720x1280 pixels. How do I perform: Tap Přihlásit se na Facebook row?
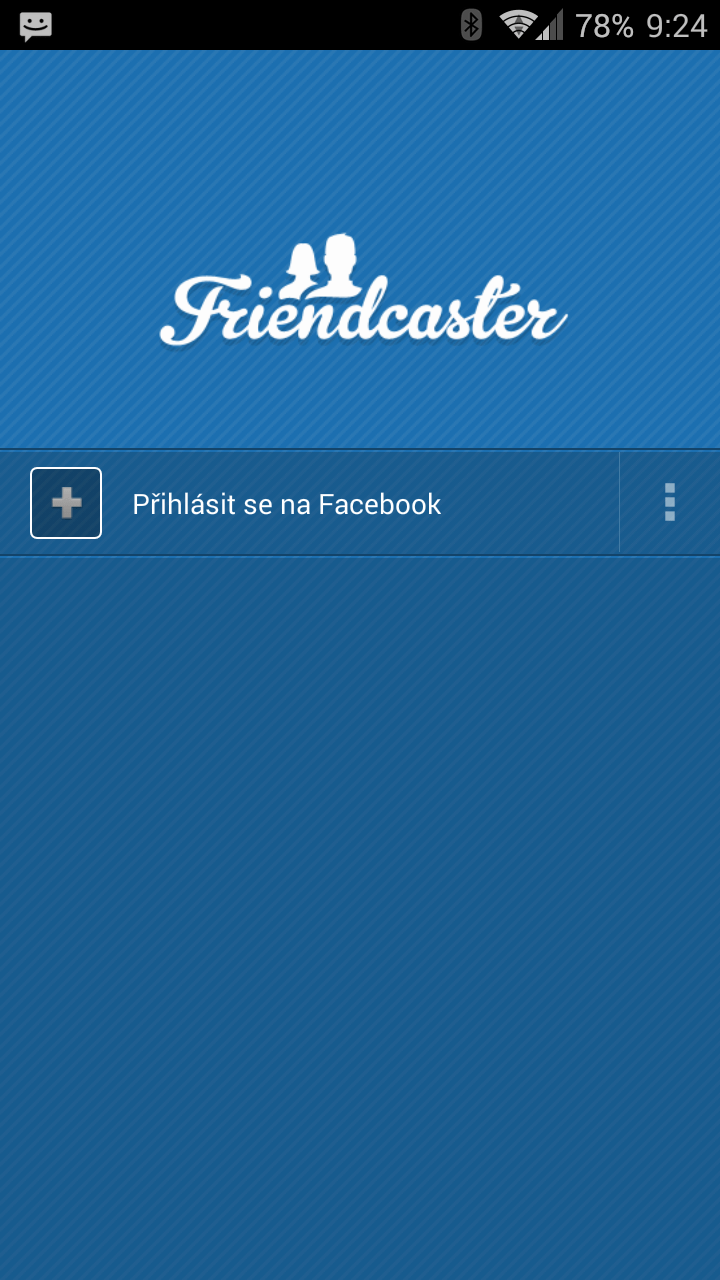pos(310,503)
